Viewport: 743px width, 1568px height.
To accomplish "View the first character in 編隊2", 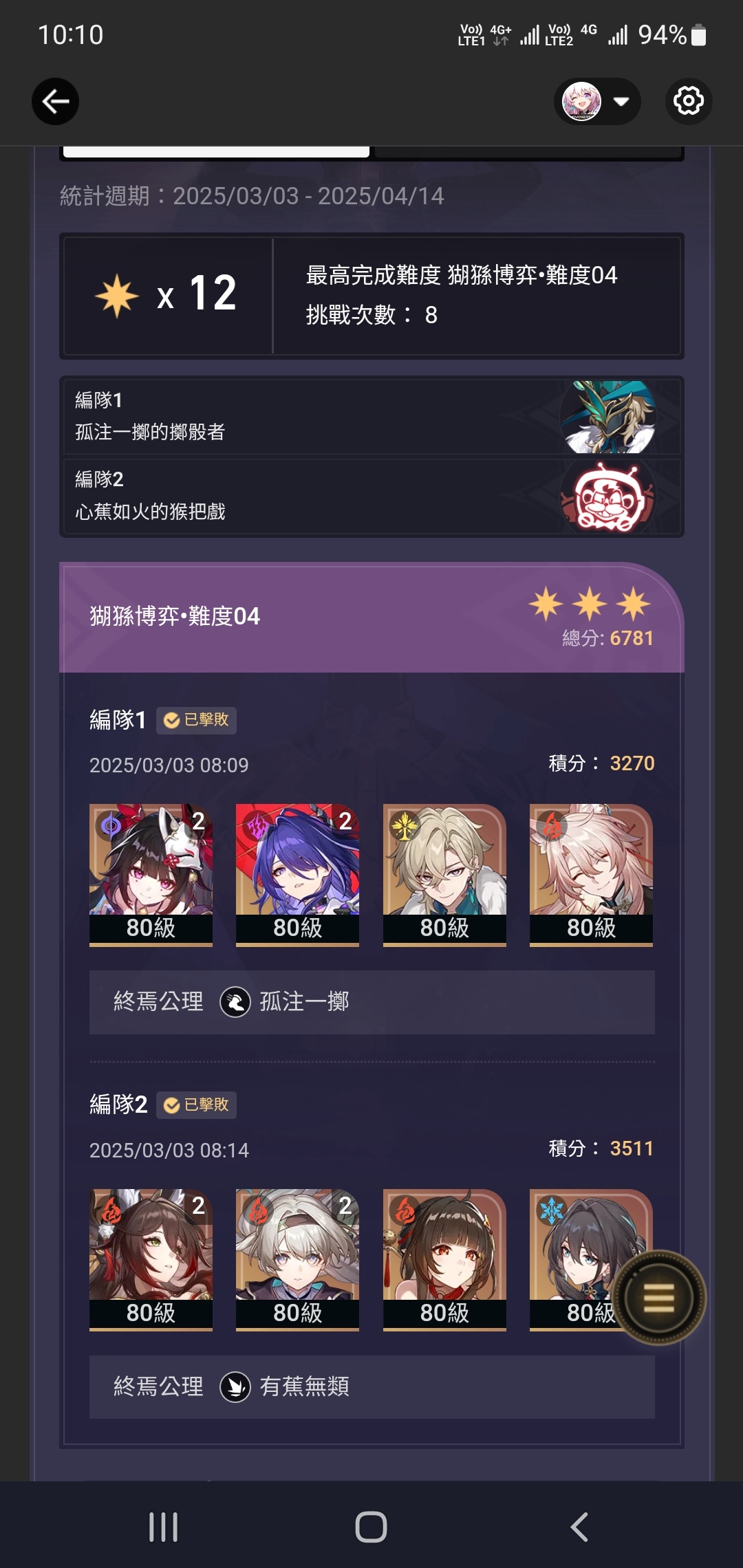I will pyautogui.click(x=151, y=1259).
